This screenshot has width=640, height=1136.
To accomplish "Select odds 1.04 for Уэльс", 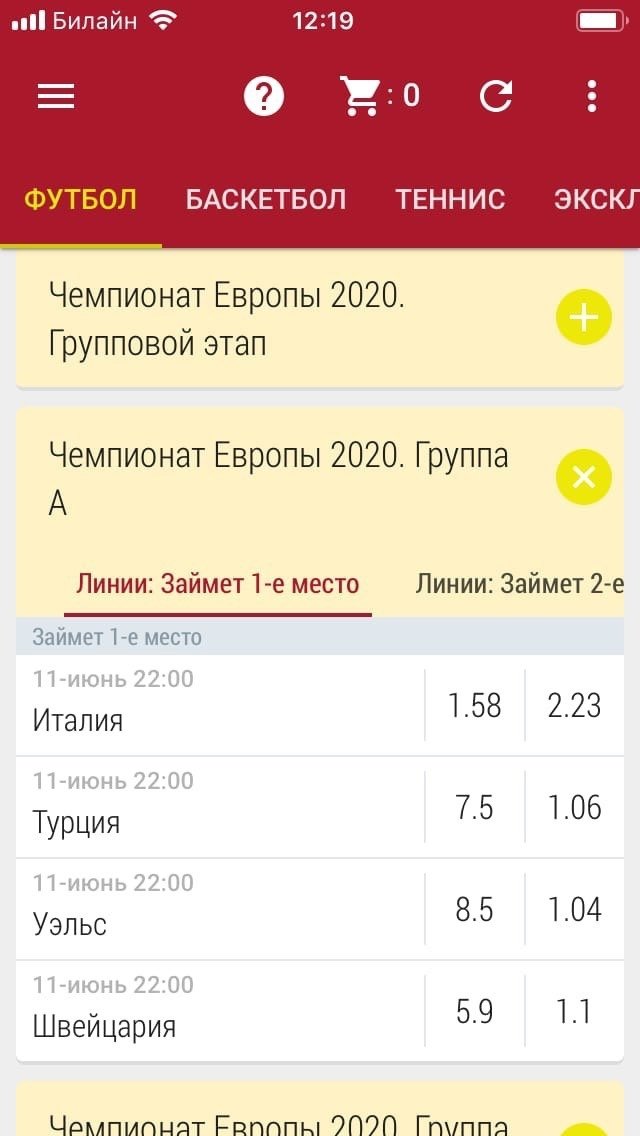I will pos(574,910).
